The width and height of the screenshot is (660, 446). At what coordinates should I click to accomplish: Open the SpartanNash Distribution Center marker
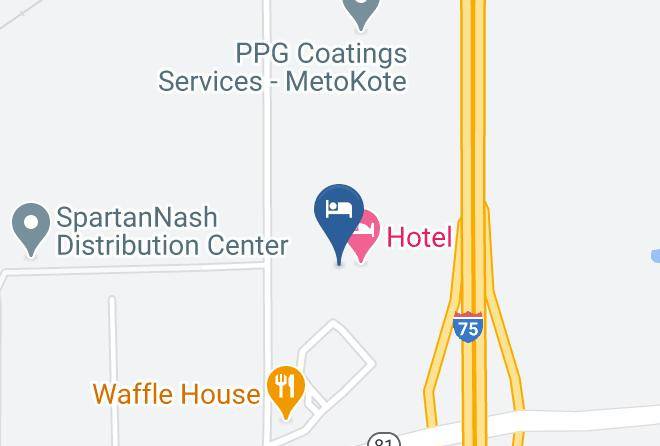30,226
